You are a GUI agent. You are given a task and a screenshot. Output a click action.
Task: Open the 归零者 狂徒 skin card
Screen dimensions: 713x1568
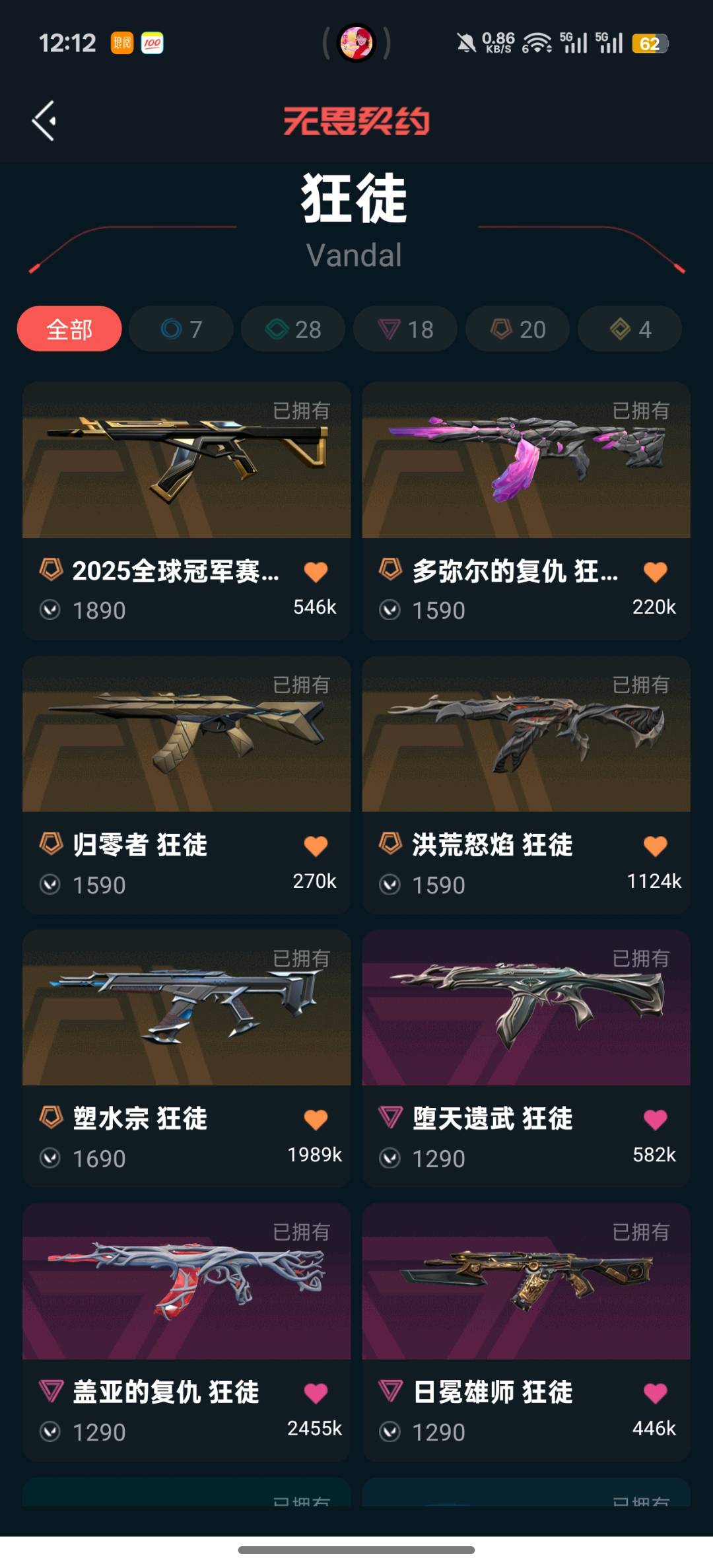[186, 785]
